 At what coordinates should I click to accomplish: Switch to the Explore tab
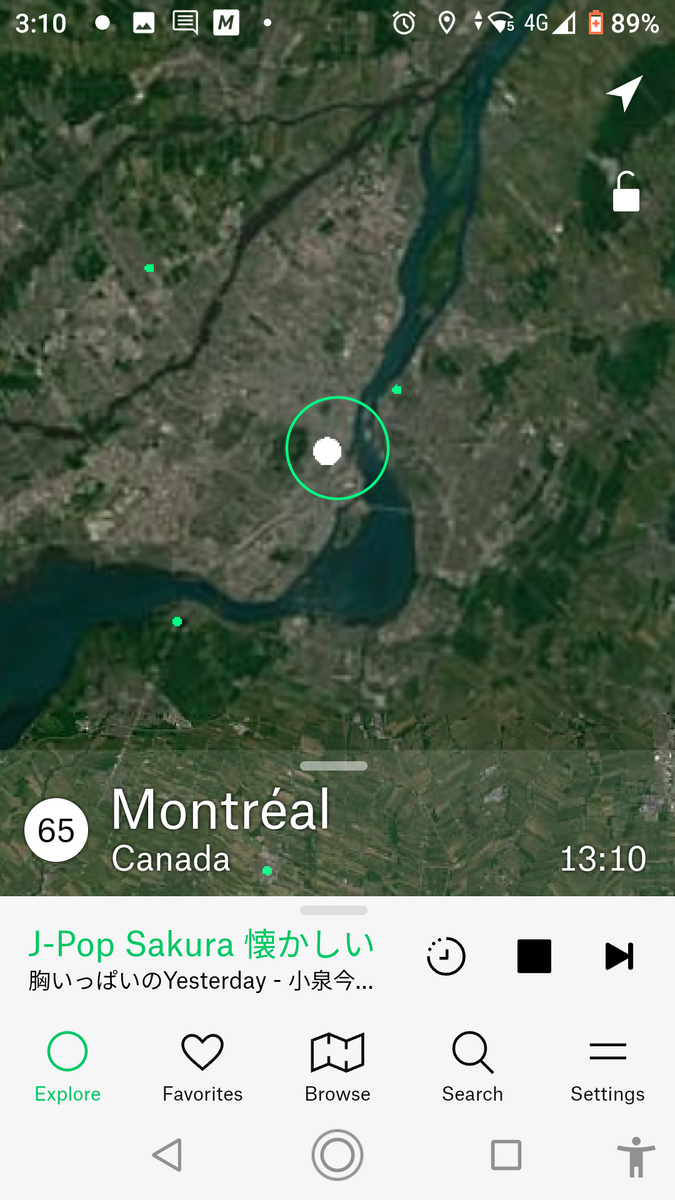coord(67,1068)
